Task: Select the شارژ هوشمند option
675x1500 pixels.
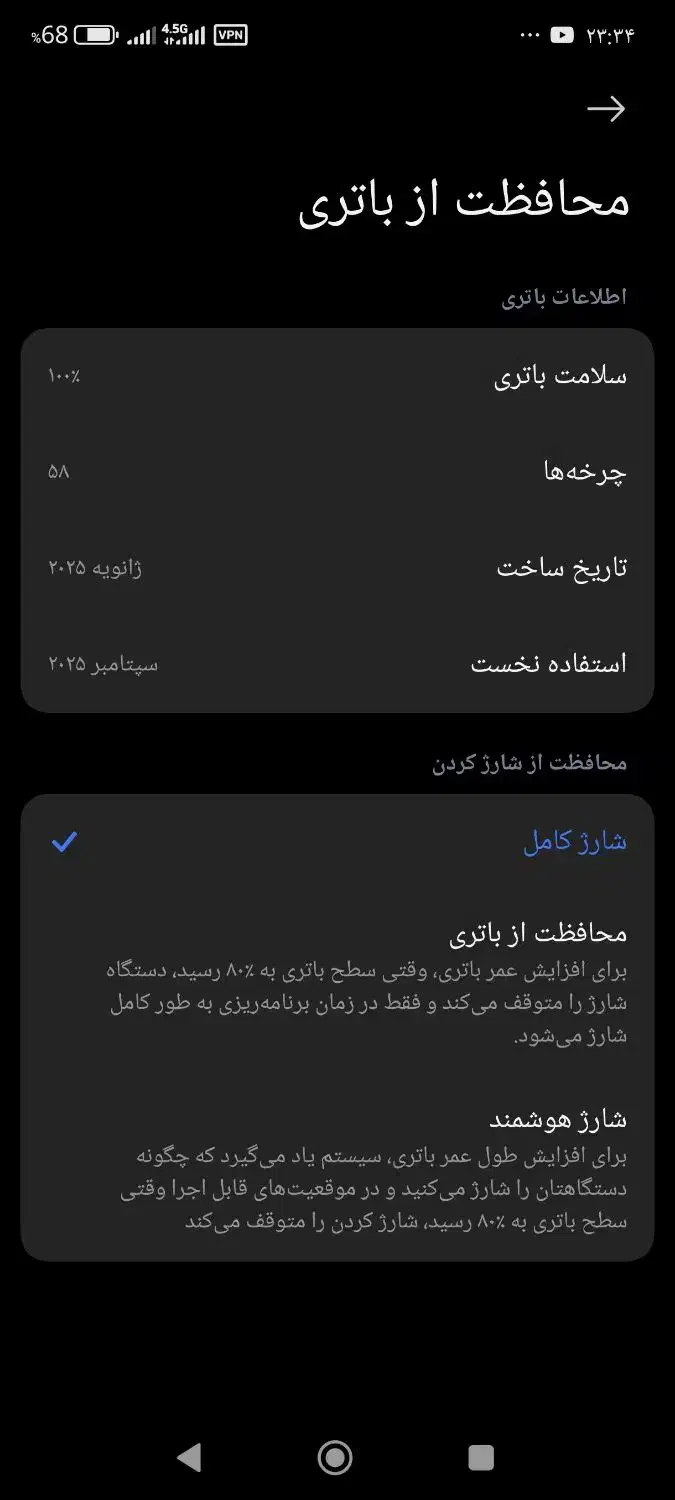Action: coord(557,1118)
